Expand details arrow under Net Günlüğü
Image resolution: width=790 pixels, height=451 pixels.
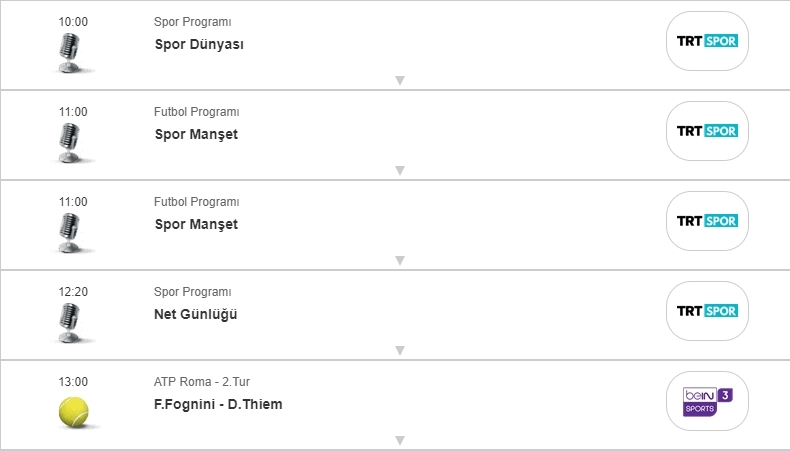click(x=399, y=350)
